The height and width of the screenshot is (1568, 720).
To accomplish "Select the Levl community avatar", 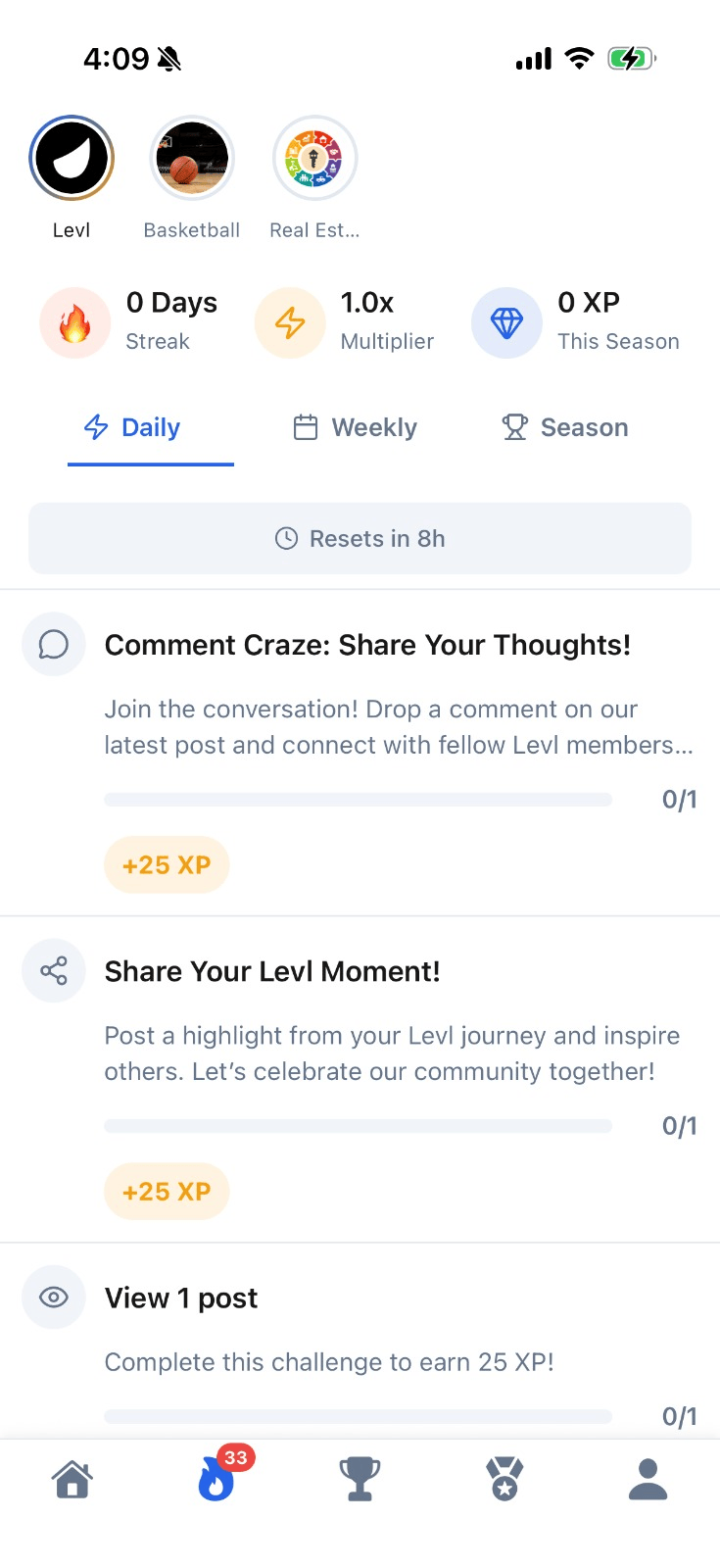I will (x=72, y=159).
